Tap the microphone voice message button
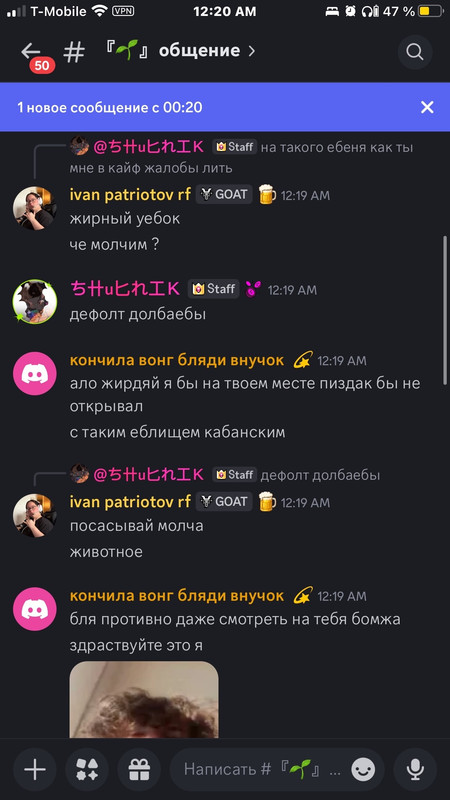The height and width of the screenshot is (800, 450). (415, 769)
